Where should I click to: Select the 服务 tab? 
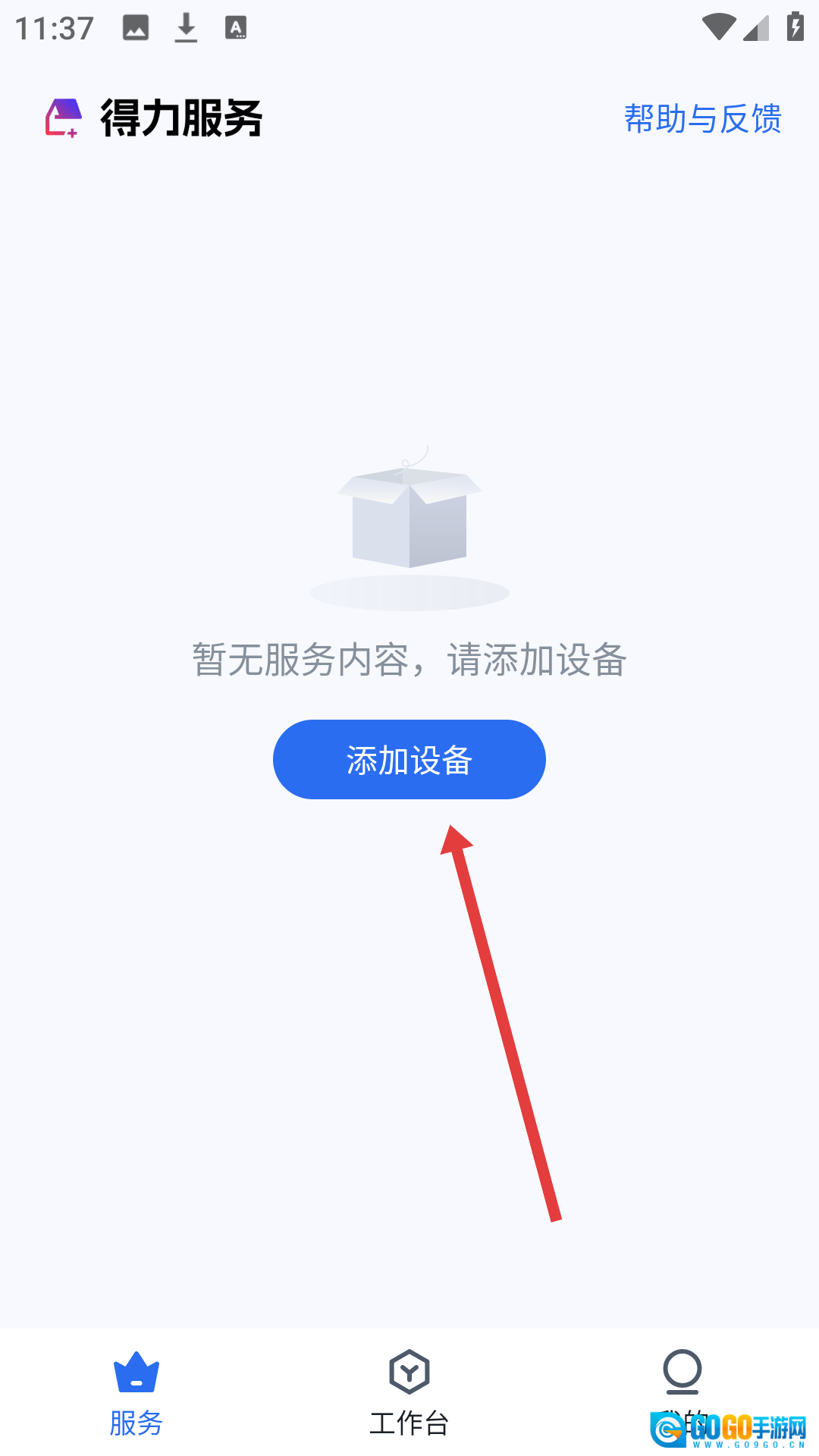tap(136, 1392)
